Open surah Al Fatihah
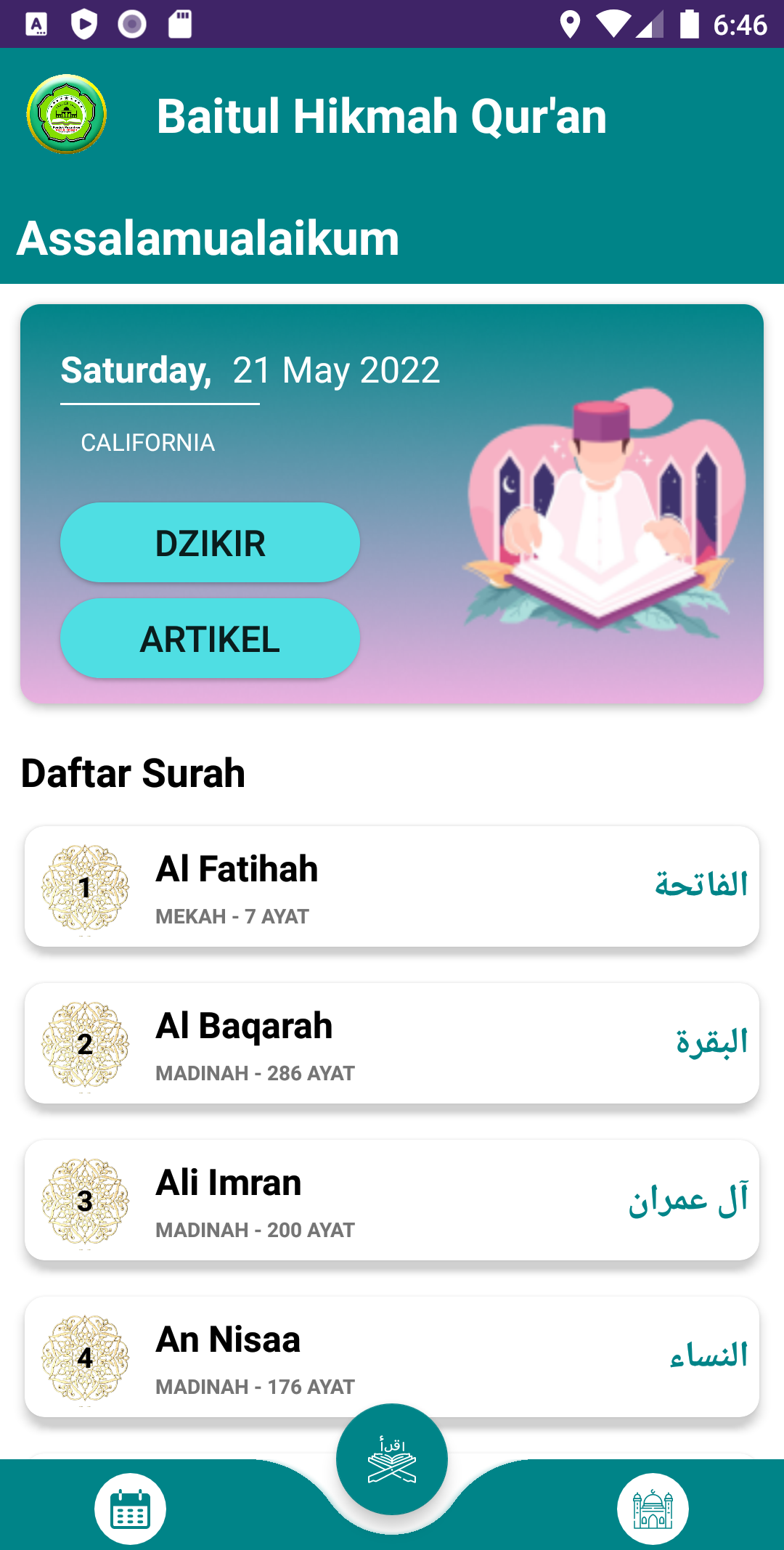This screenshot has height=1550, width=784. click(x=392, y=886)
